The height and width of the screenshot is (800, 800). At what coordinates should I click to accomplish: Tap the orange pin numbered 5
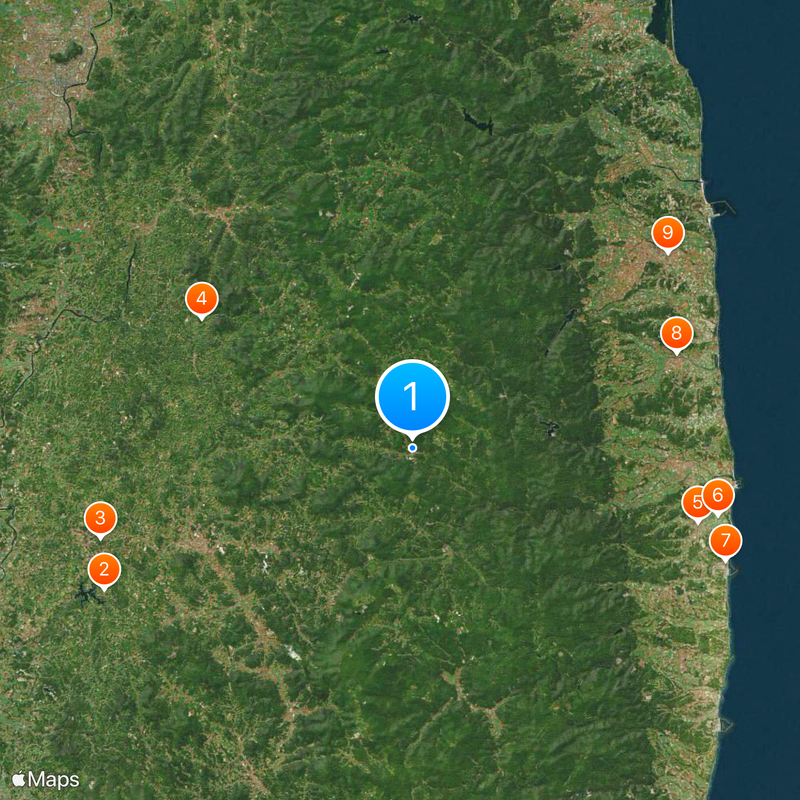(x=694, y=502)
